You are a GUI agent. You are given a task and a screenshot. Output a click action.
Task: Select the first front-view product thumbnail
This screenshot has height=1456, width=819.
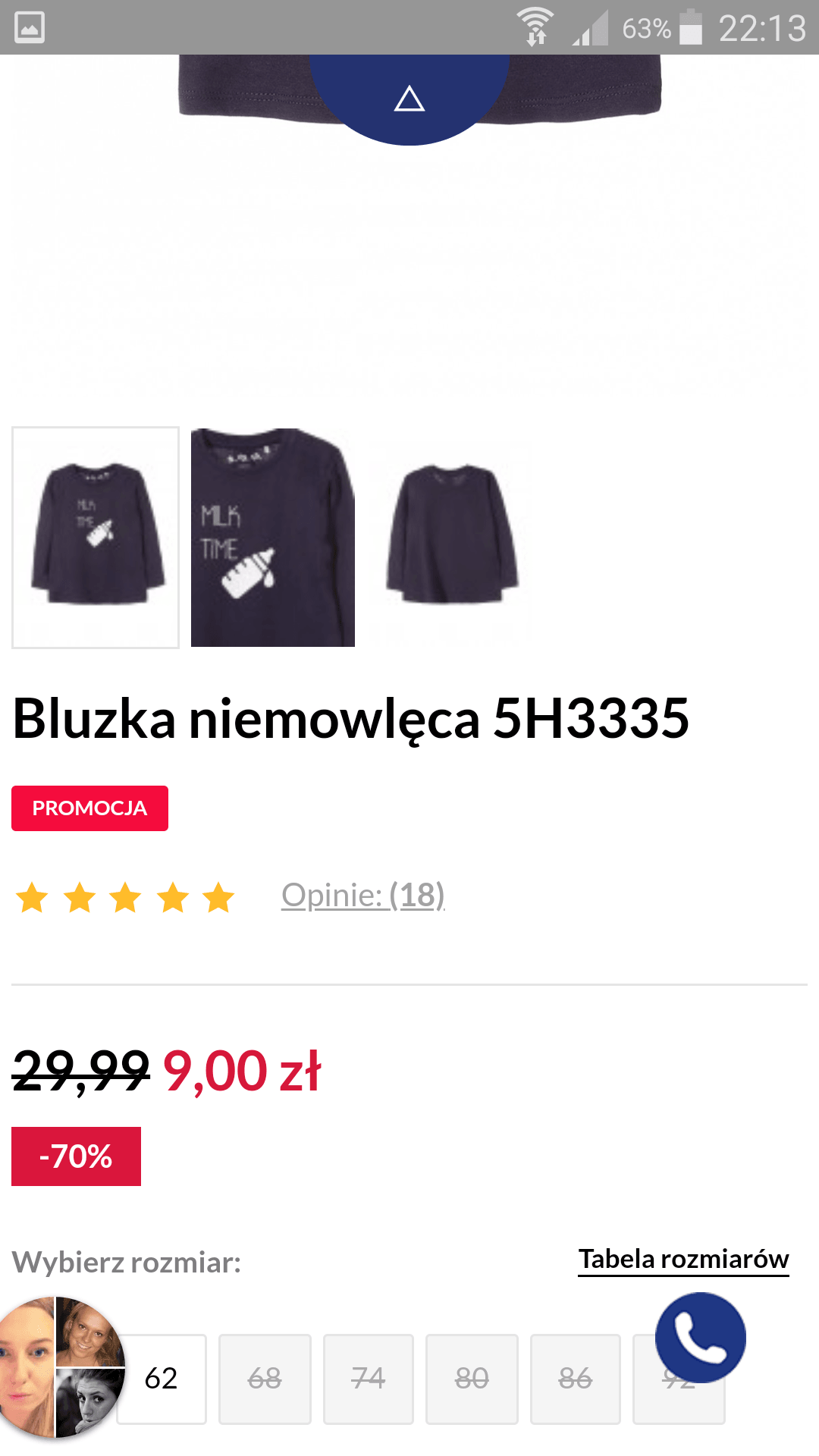coord(96,537)
